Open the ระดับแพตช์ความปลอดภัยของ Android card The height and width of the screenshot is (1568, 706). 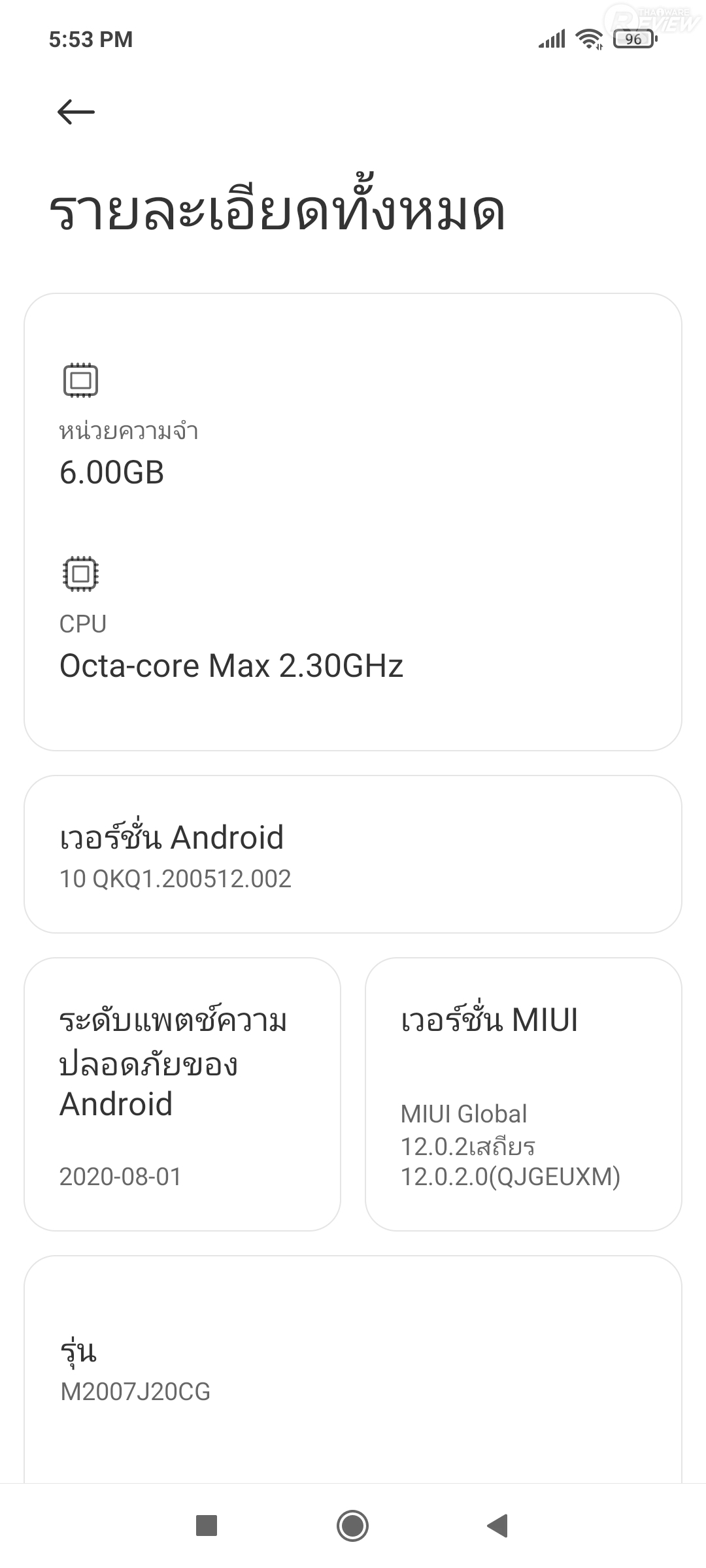point(182,1094)
